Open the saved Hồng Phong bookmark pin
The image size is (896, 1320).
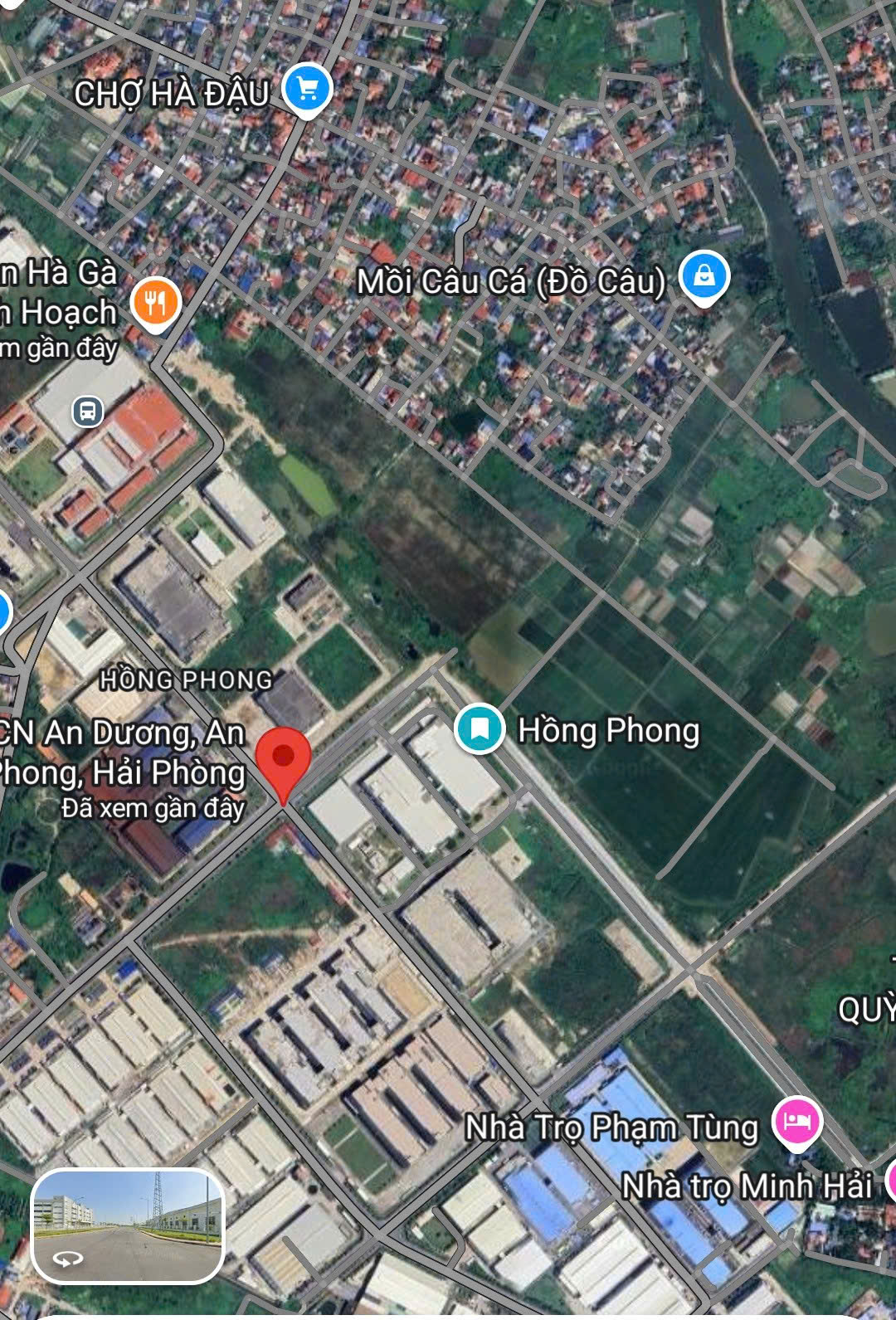coord(480,729)
